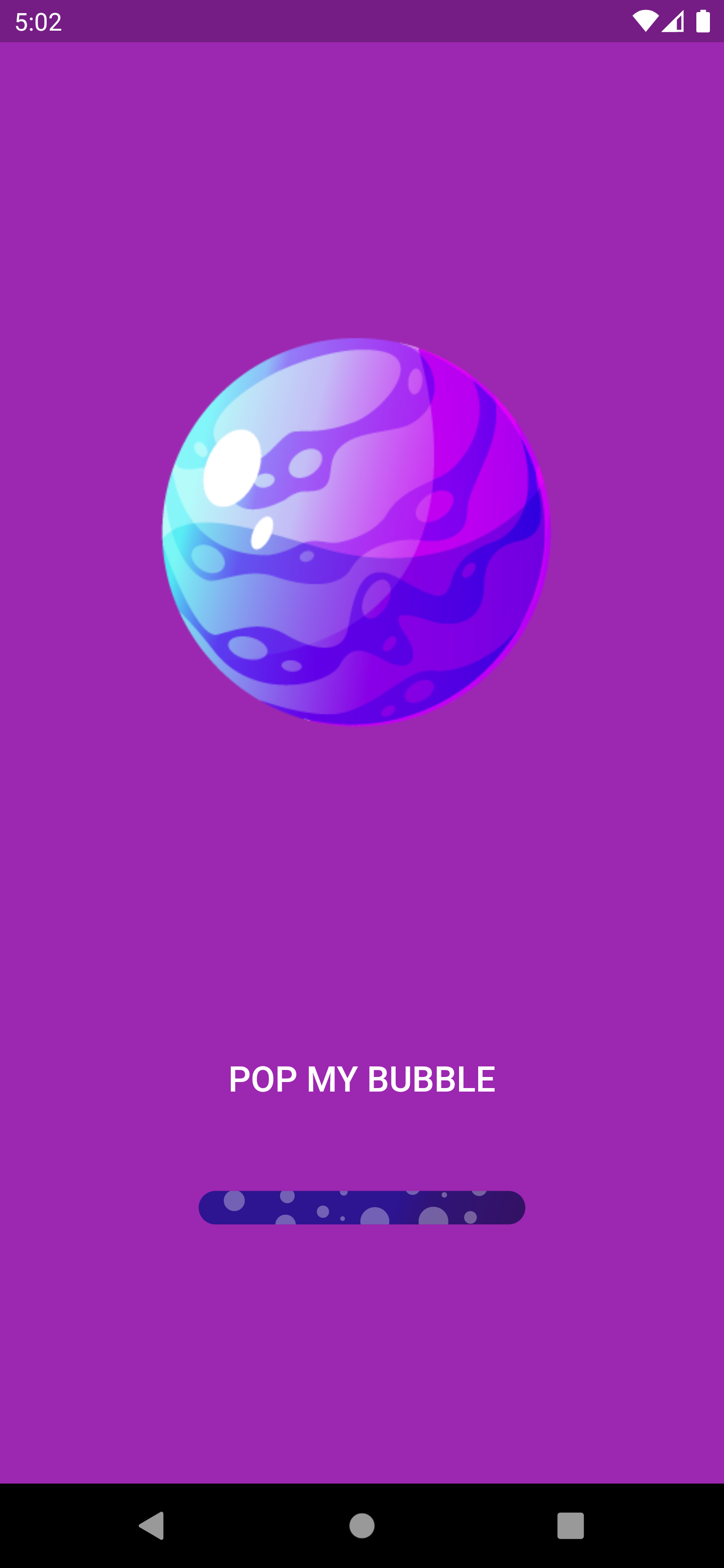Viewport: 724px width, 1568px height.
Task: Go back using the navigation bar
Action: pyautogui.click(x=152, y=1526)
